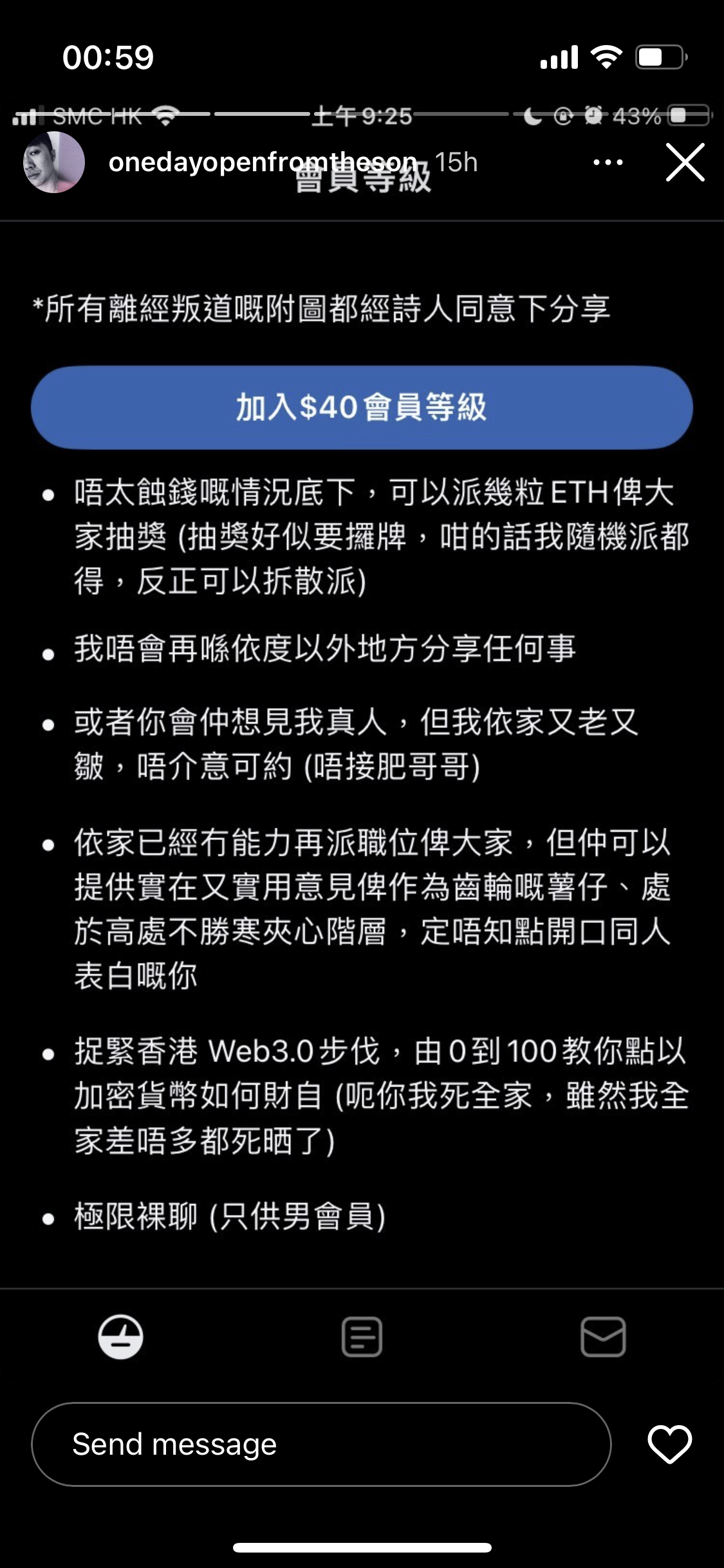Open onedayopenfromtheson's profile picture

54,163
